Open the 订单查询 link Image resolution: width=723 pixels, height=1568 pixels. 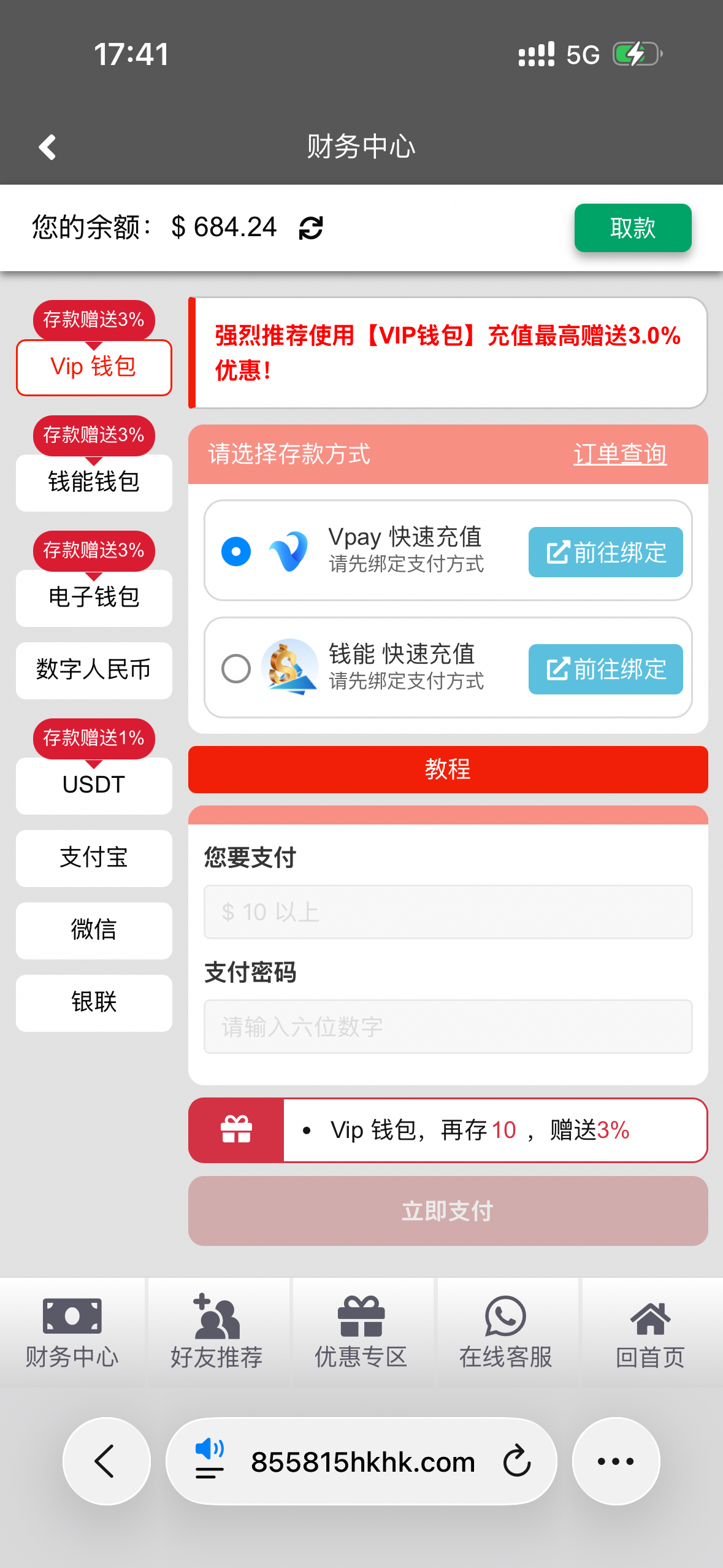pos(621,455)
